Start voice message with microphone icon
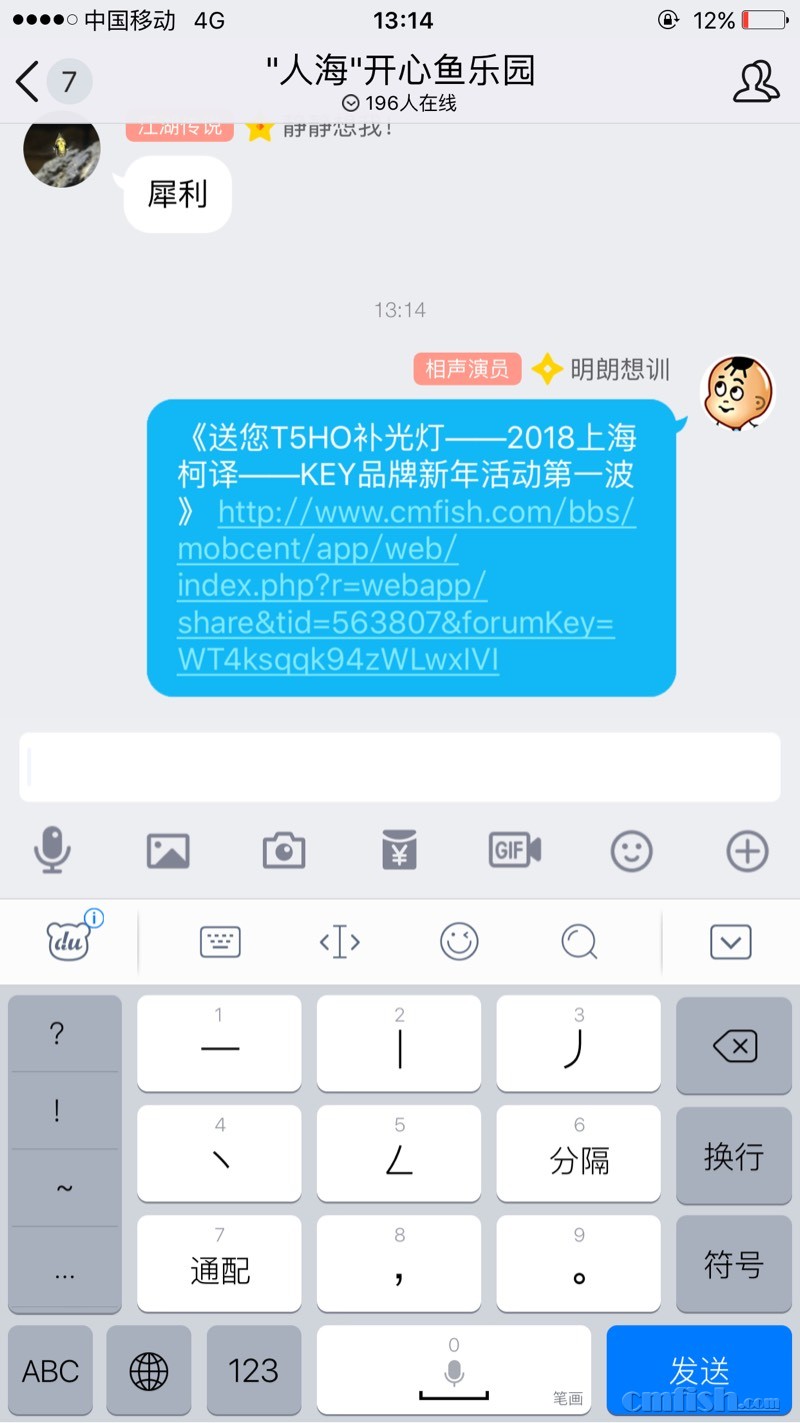This screenshot has height=1423, width=800. pos(52,851)
